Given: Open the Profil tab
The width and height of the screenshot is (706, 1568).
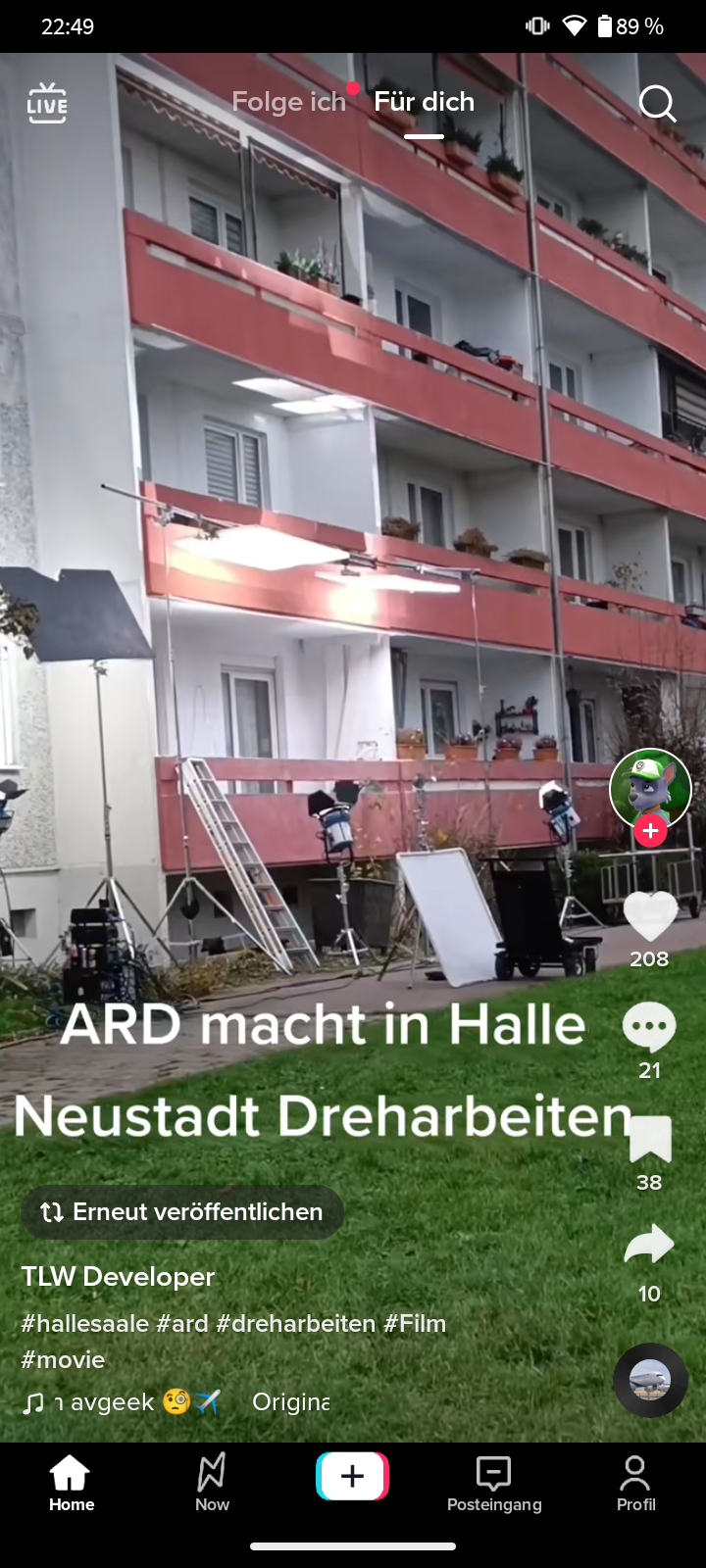Looking at the screenshot, I should point(635,1483).
